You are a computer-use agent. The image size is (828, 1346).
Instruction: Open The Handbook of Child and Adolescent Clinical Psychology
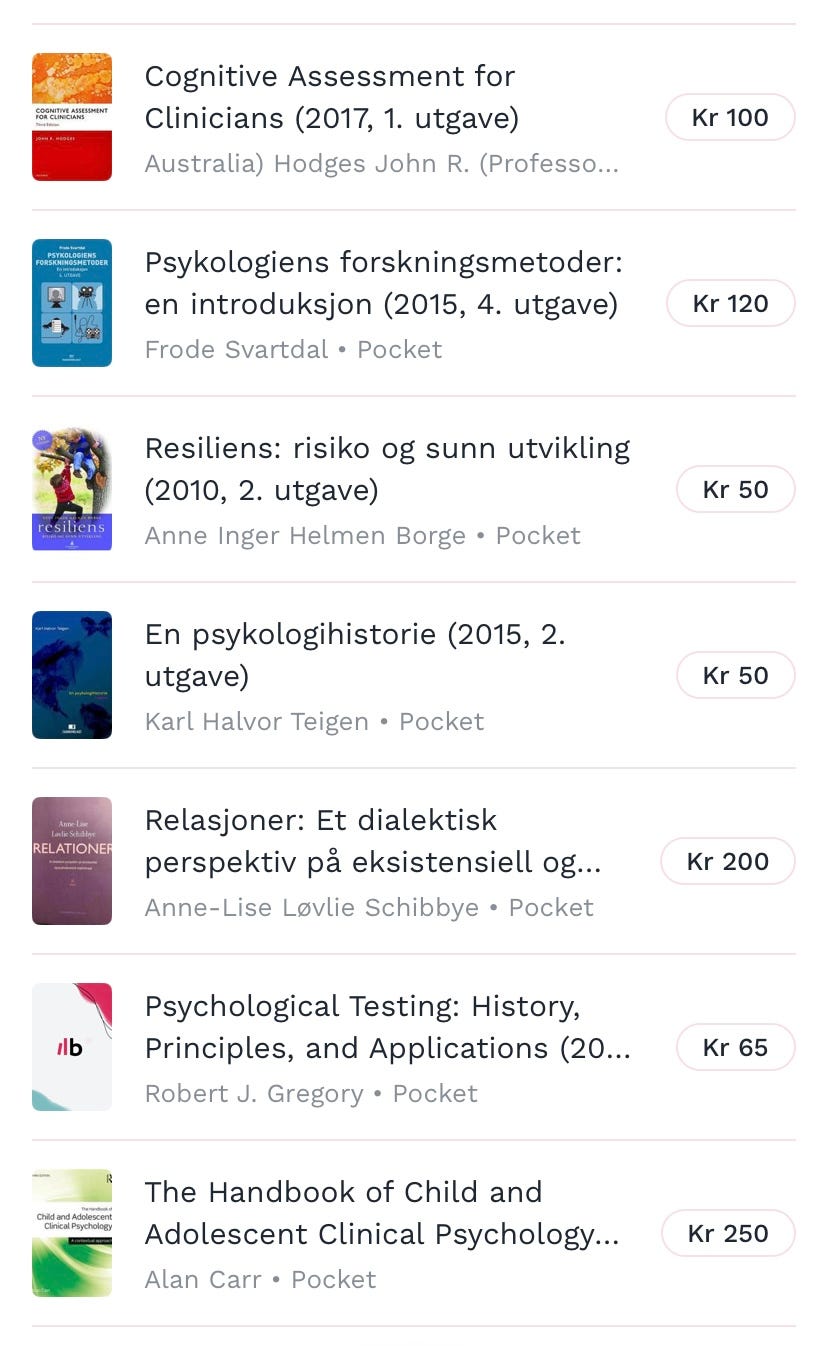(x=381, y=1213)
